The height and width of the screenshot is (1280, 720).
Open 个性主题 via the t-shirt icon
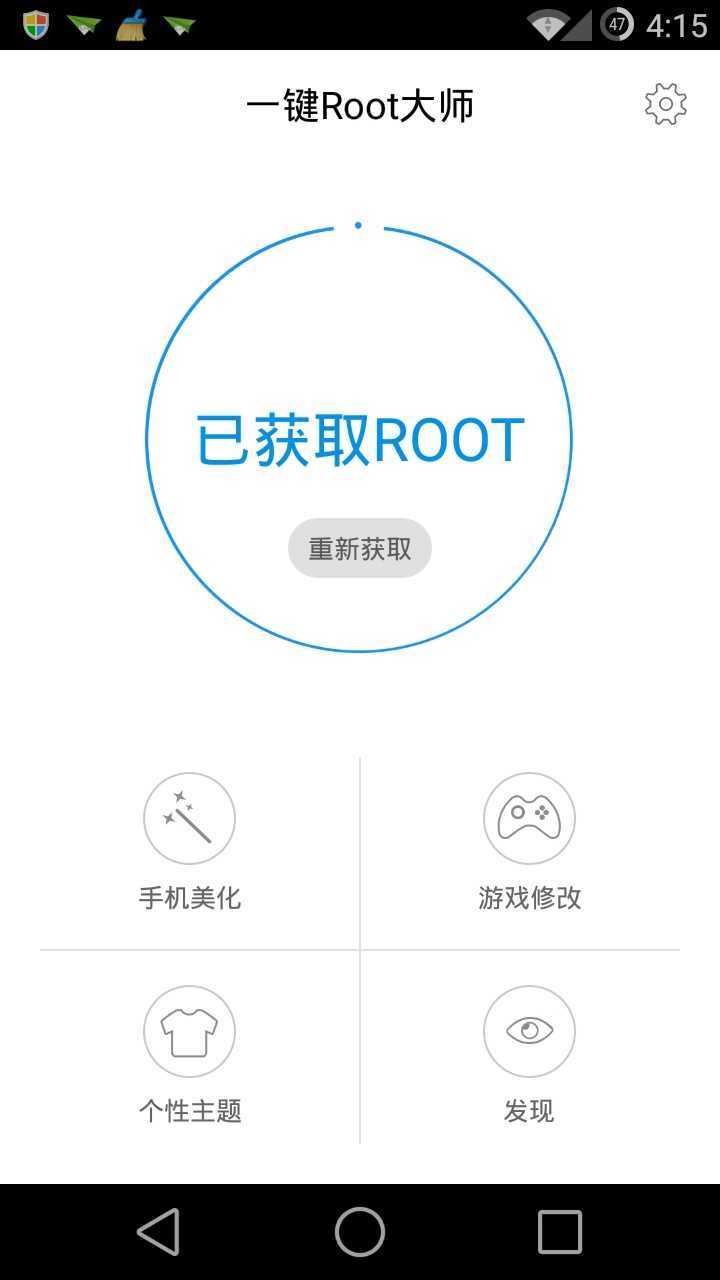(189, 1030)
